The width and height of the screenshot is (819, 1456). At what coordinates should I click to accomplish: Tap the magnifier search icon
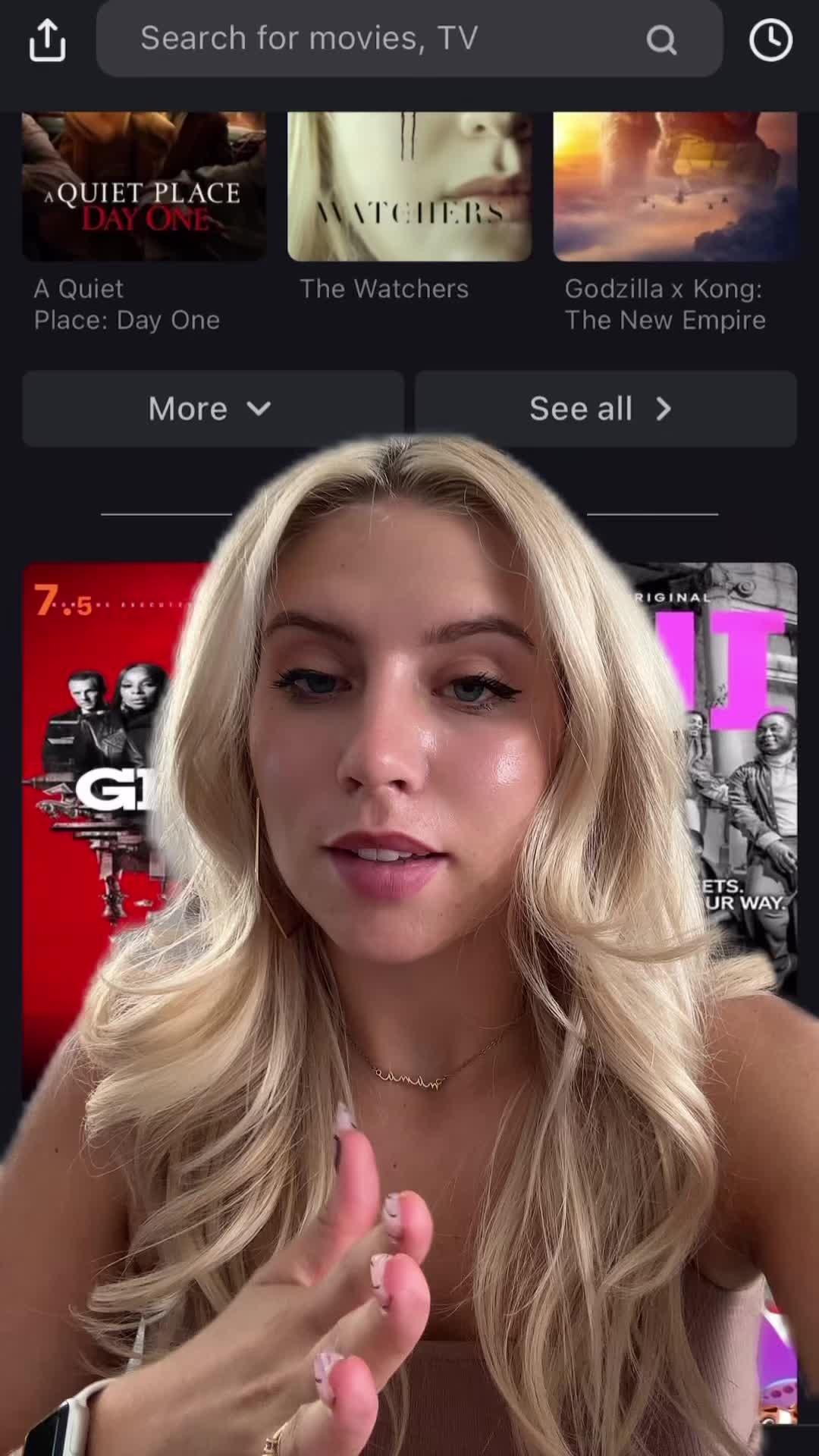661,39
